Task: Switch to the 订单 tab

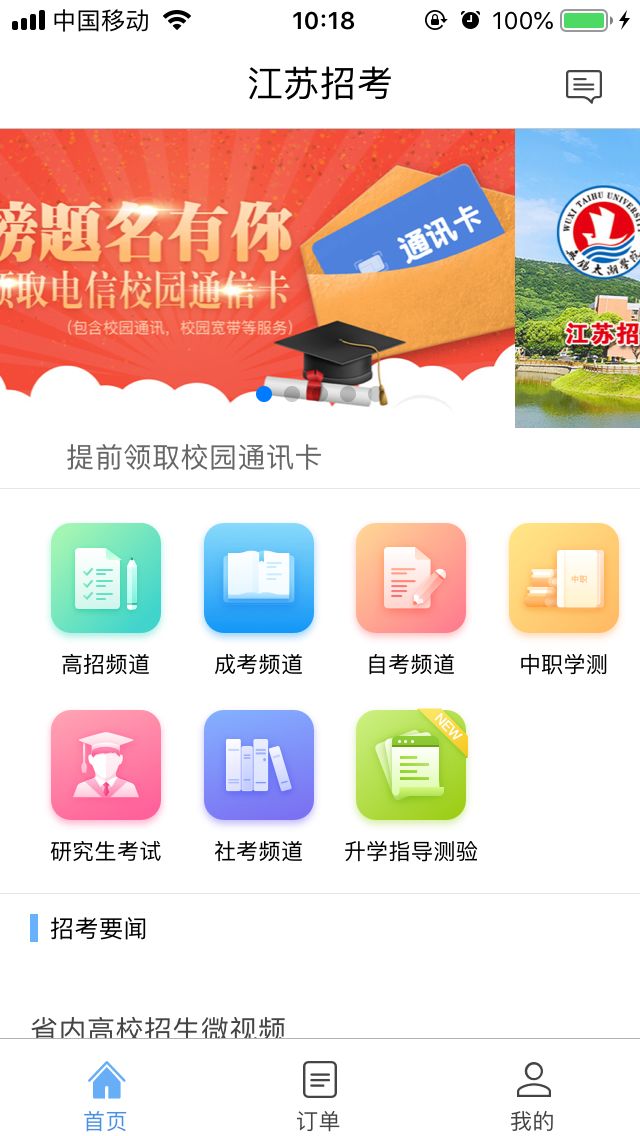Action: pos(319,1095)
